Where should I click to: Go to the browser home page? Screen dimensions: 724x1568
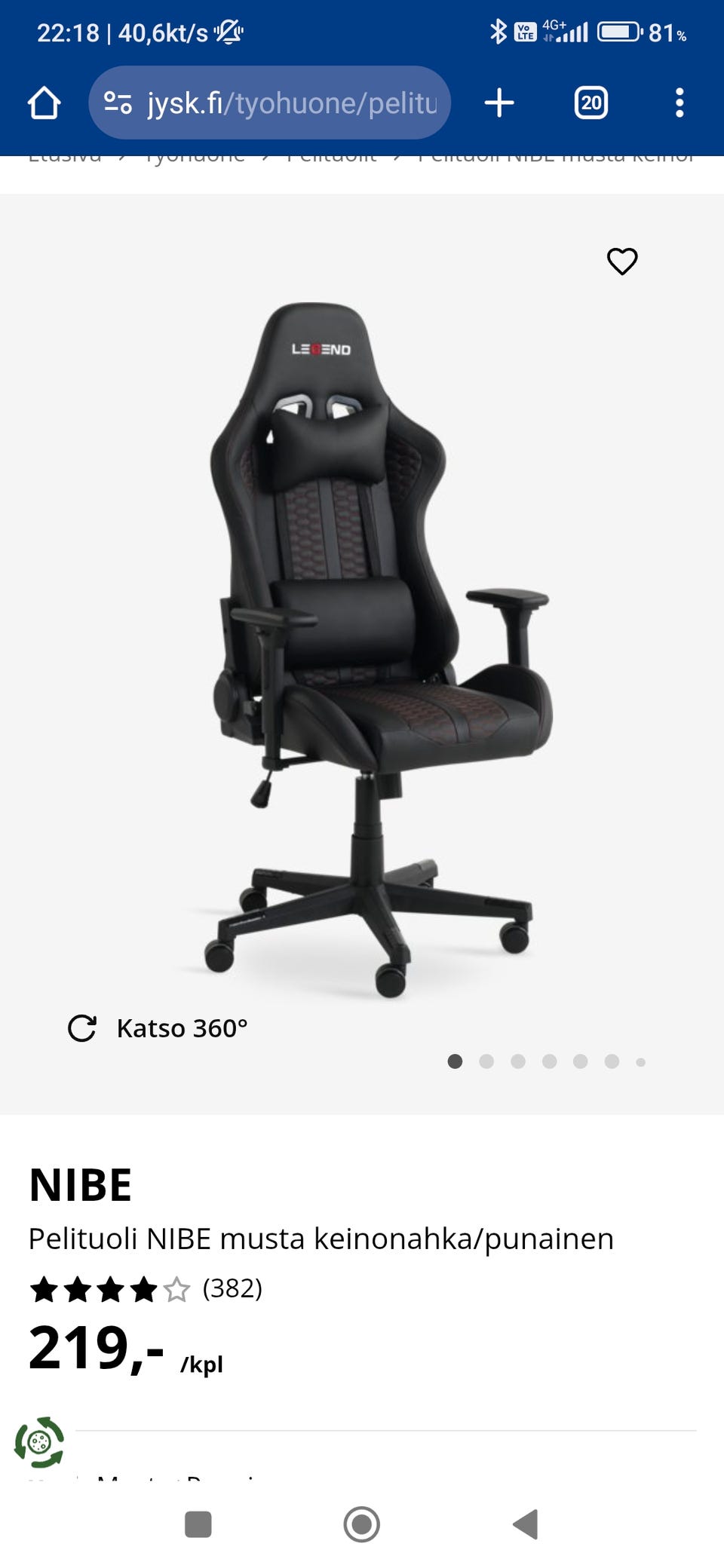click(44, 103)
